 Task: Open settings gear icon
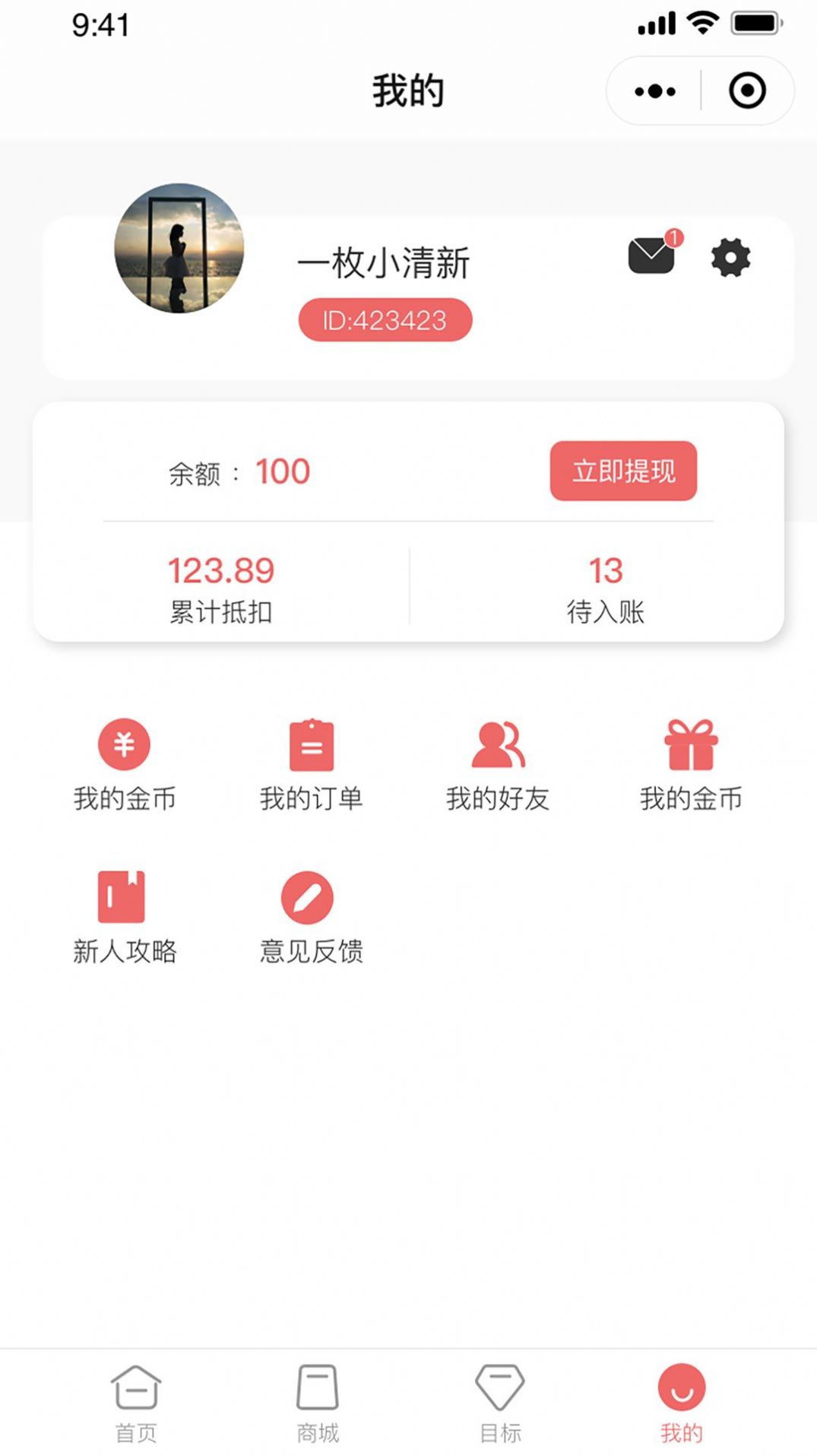point(730,258)
